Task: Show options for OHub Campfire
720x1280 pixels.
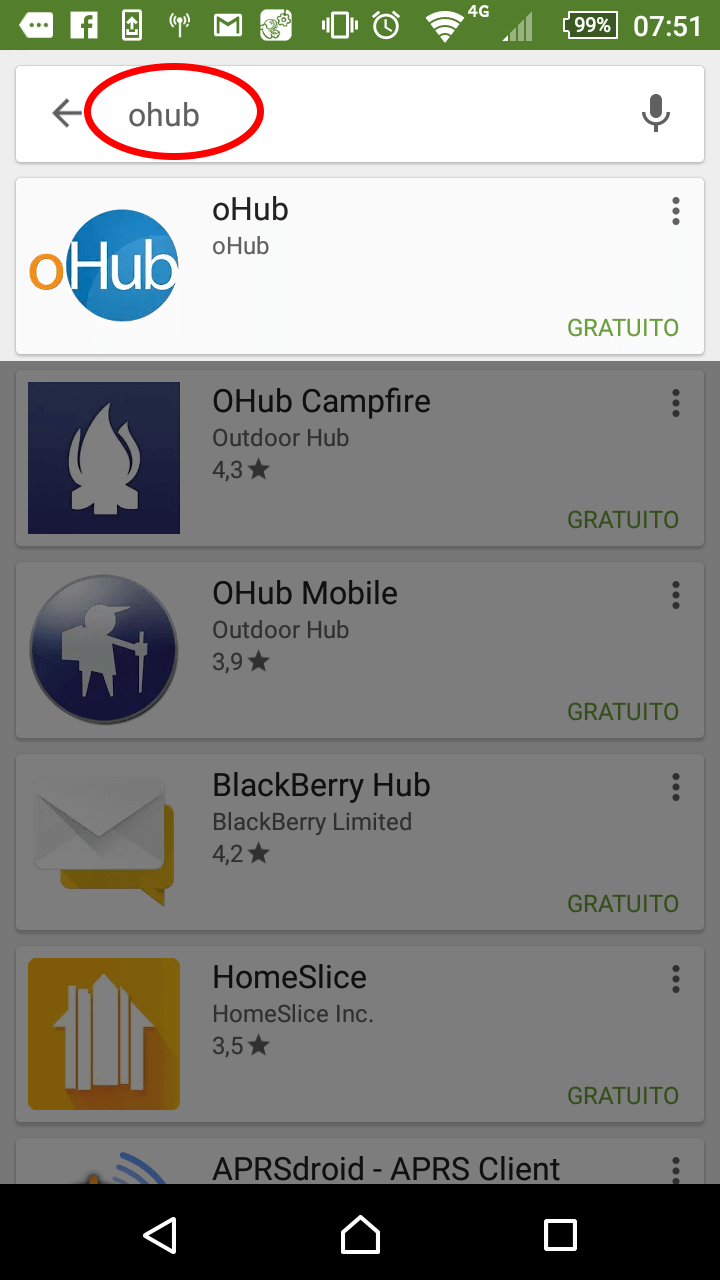Action: click(676, 403)
